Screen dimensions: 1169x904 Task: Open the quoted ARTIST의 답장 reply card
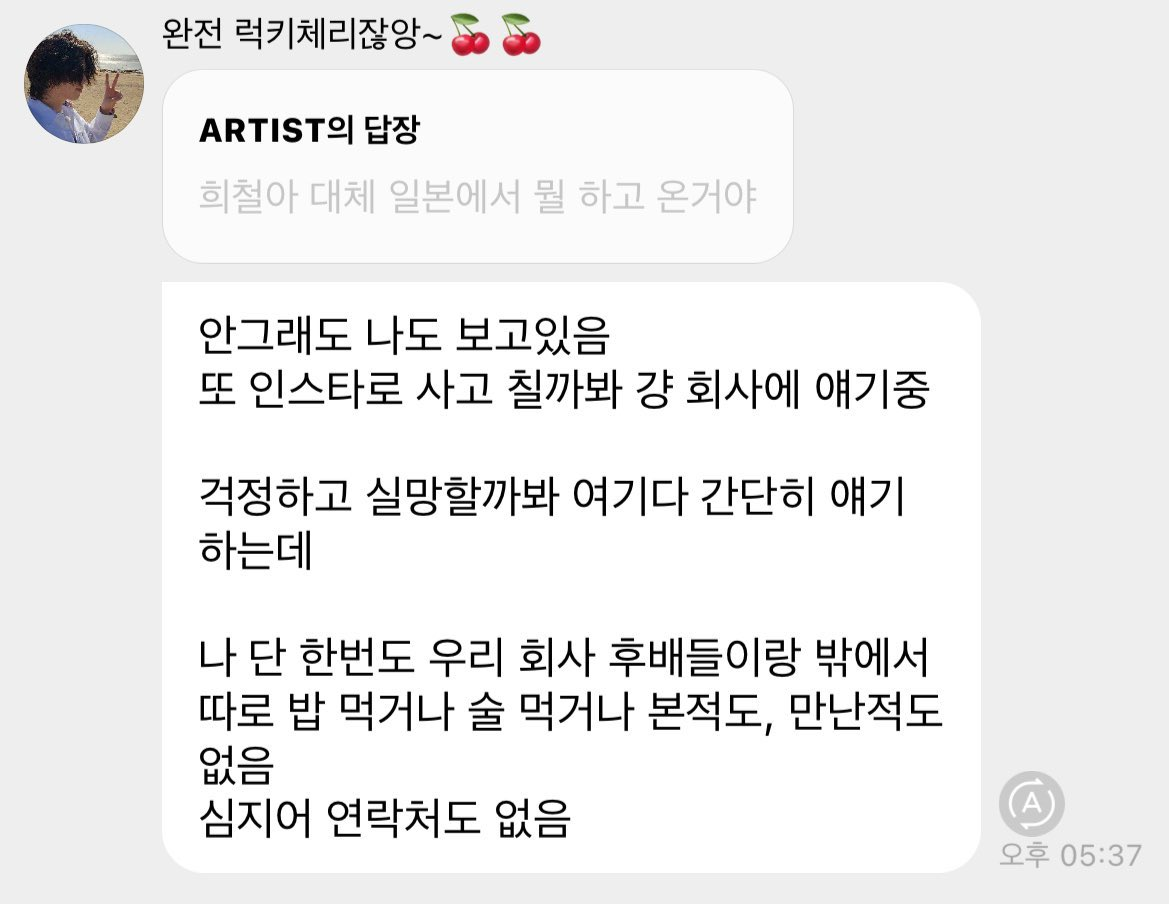pos(477,167)
